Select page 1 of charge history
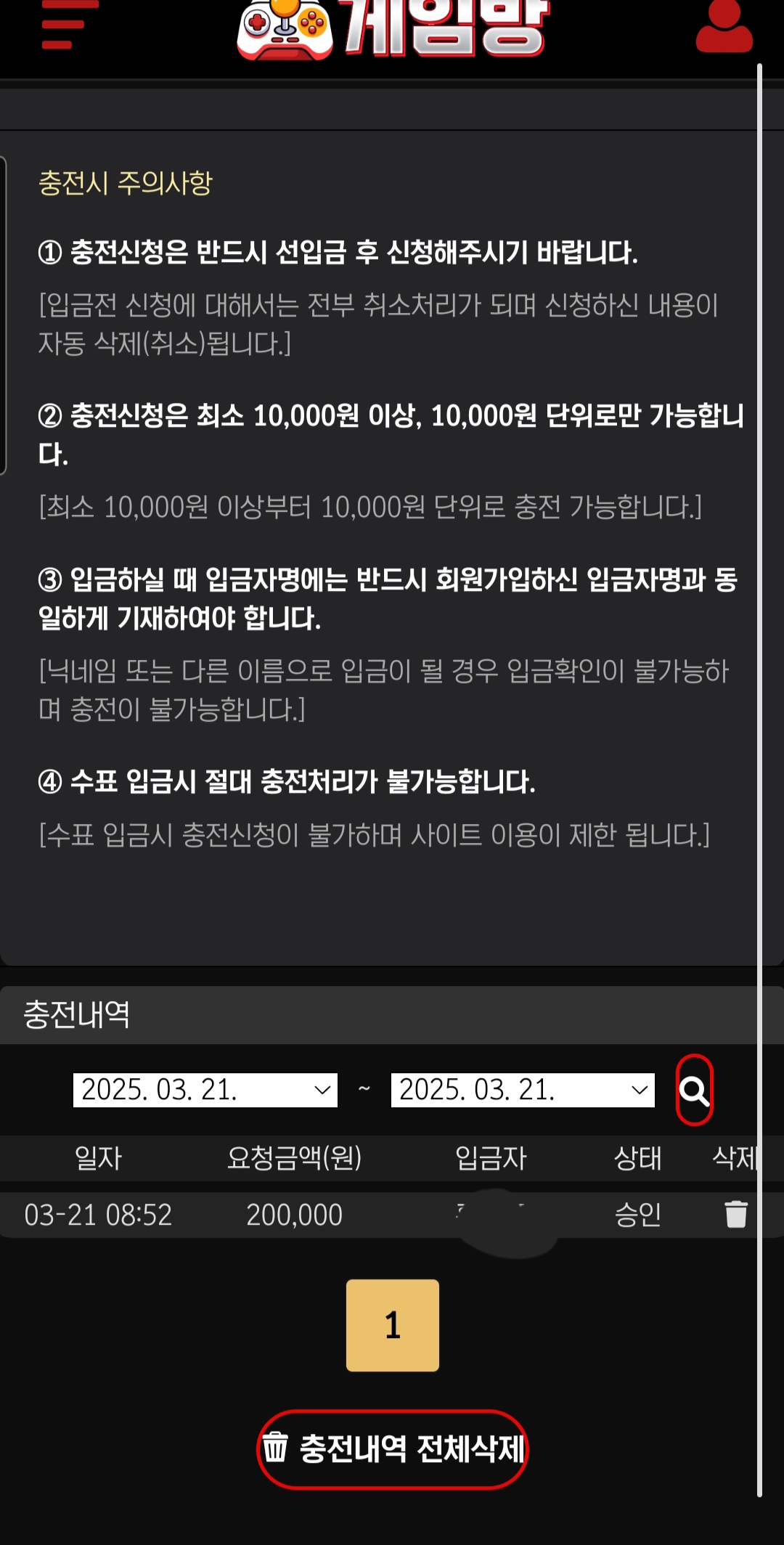 (x=392, y=1325)
